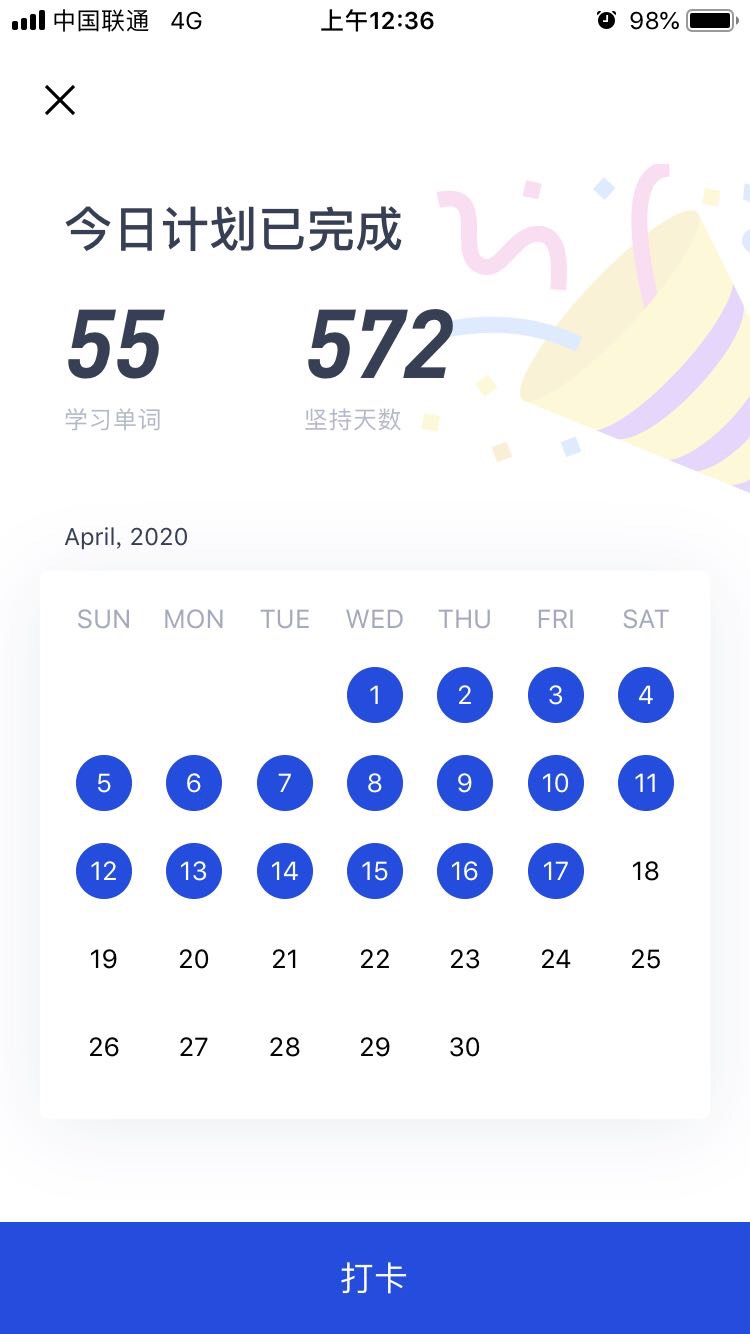Close the plan completed screen

(x=60, y=100)
